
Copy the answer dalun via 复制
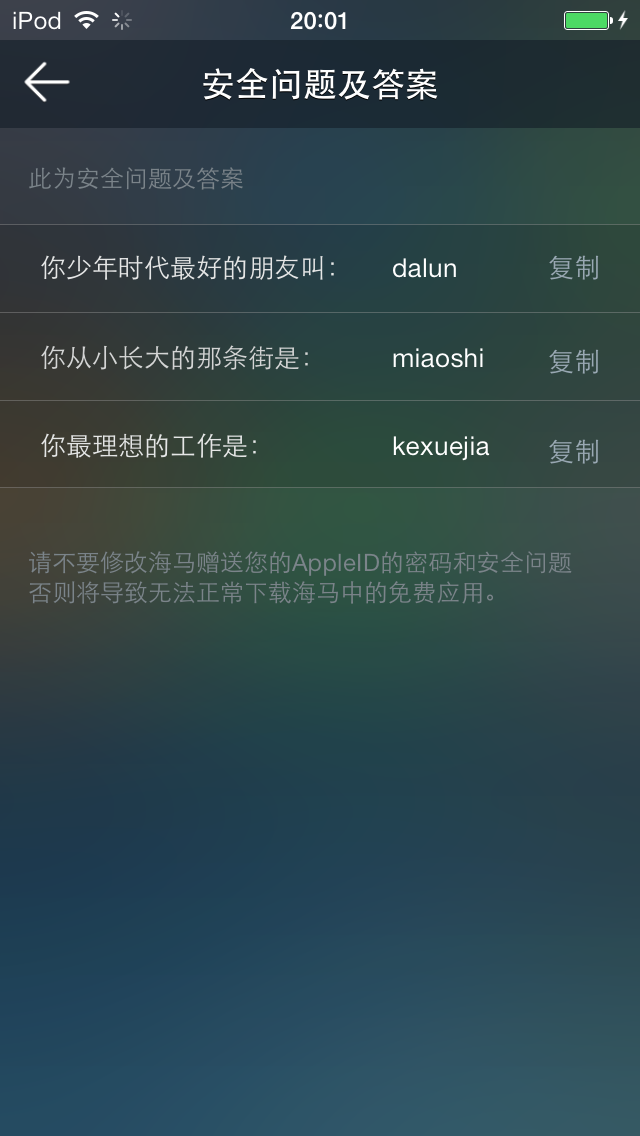point(573,268)
